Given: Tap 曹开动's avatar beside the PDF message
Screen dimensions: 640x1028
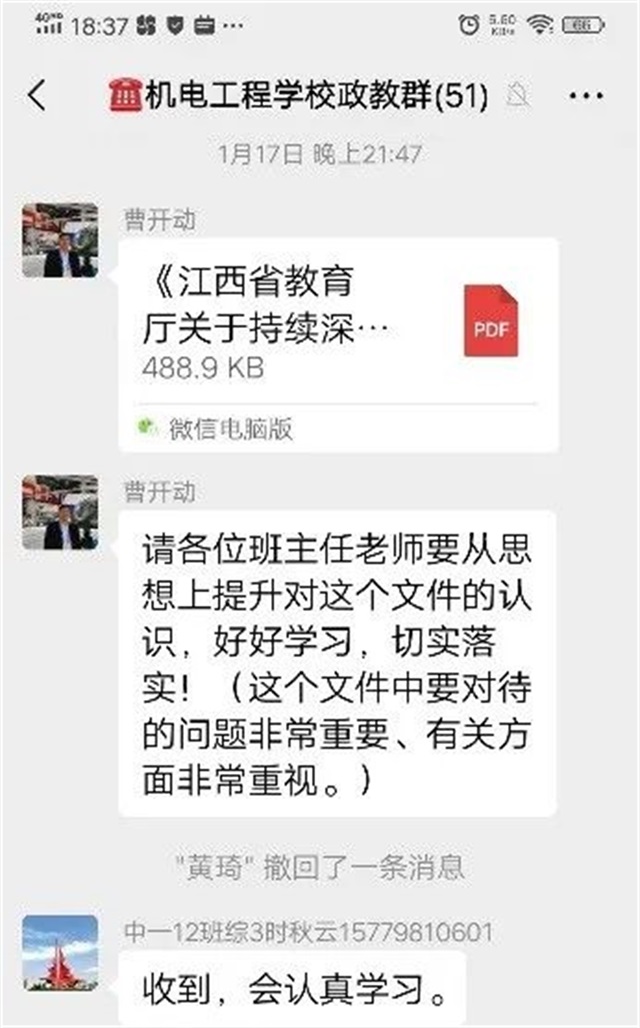Looking at the screenshot, I should pyautogui.click(x=60, y=240).
